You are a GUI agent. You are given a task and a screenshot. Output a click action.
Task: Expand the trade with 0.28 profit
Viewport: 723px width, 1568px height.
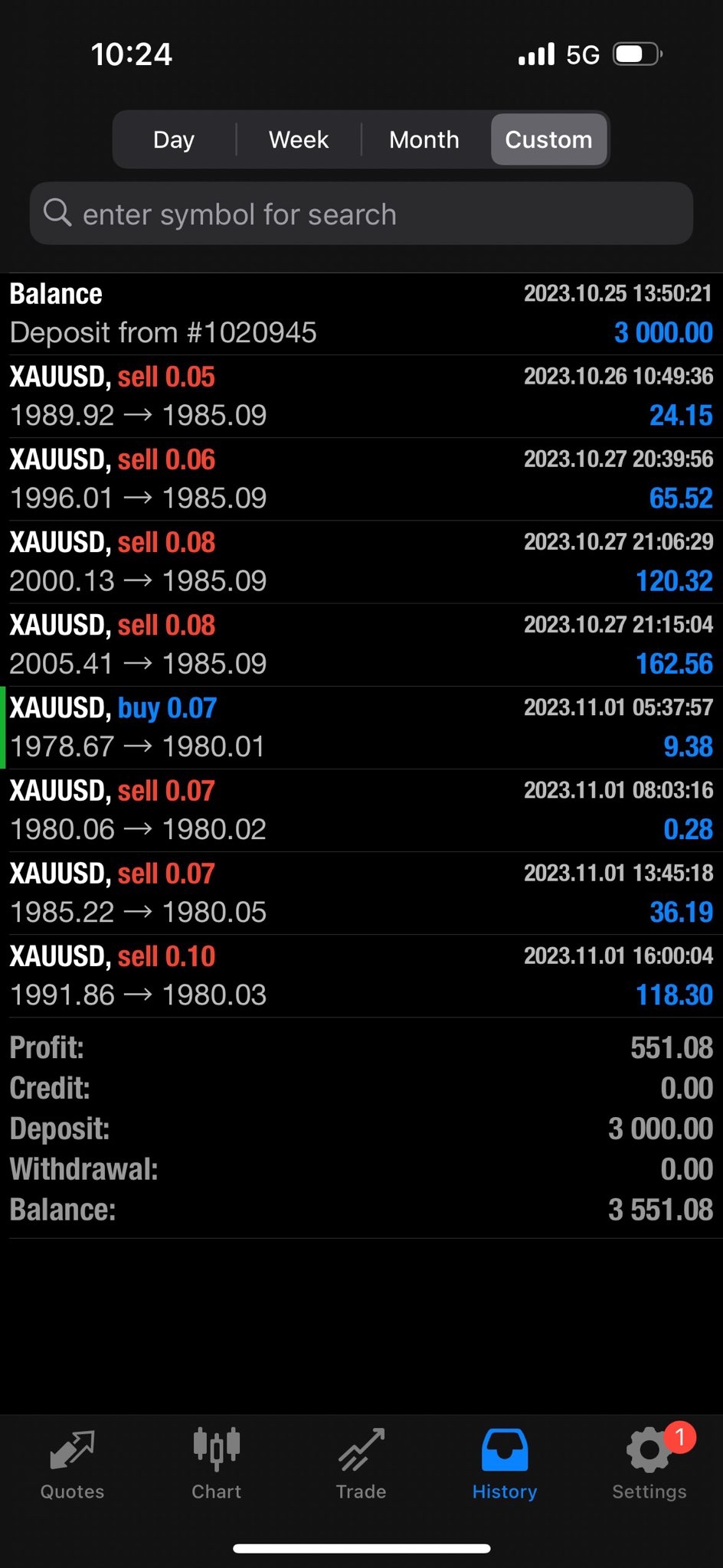click(x=361, y=810)
